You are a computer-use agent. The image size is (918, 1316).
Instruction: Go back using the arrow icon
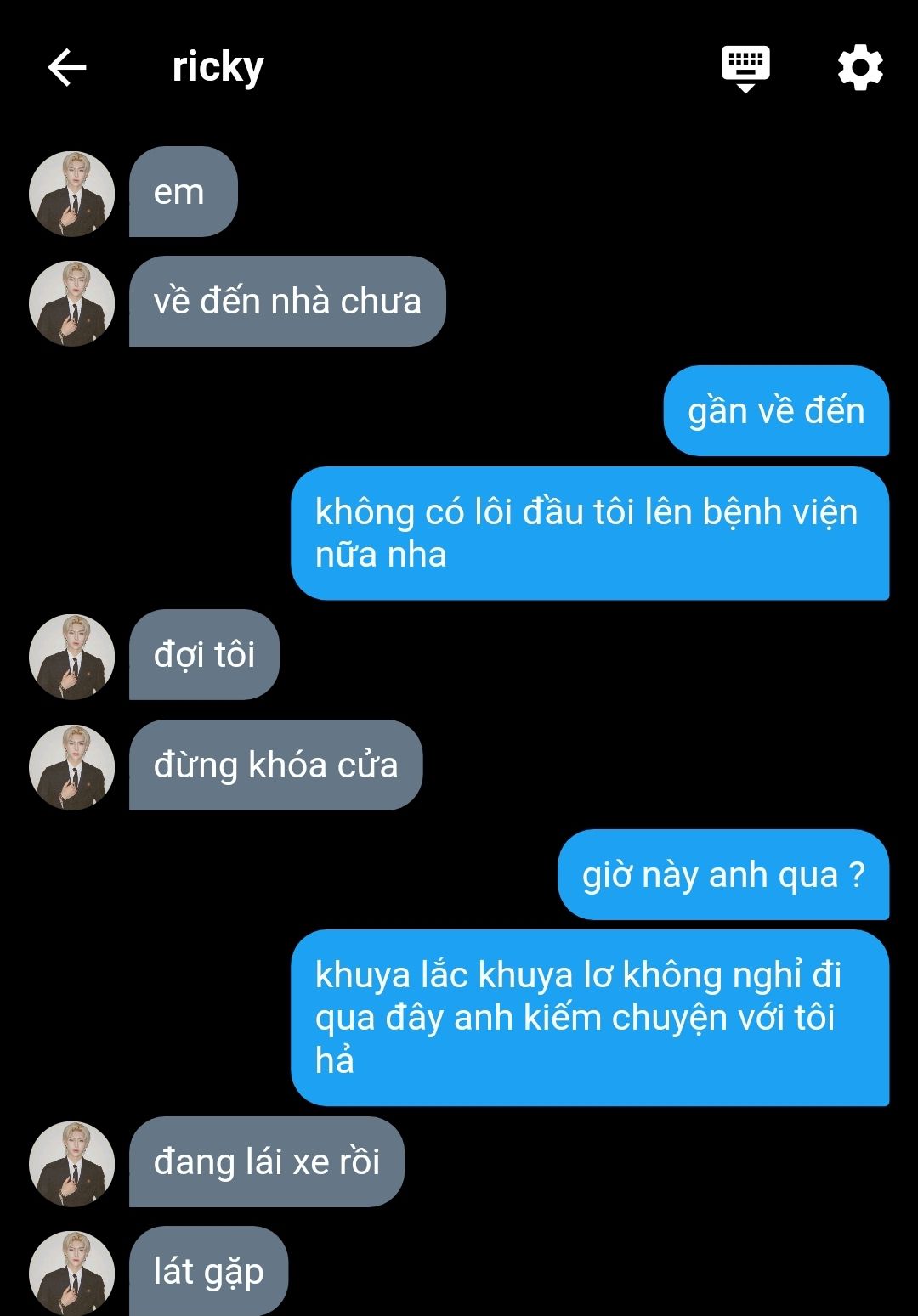67,68
